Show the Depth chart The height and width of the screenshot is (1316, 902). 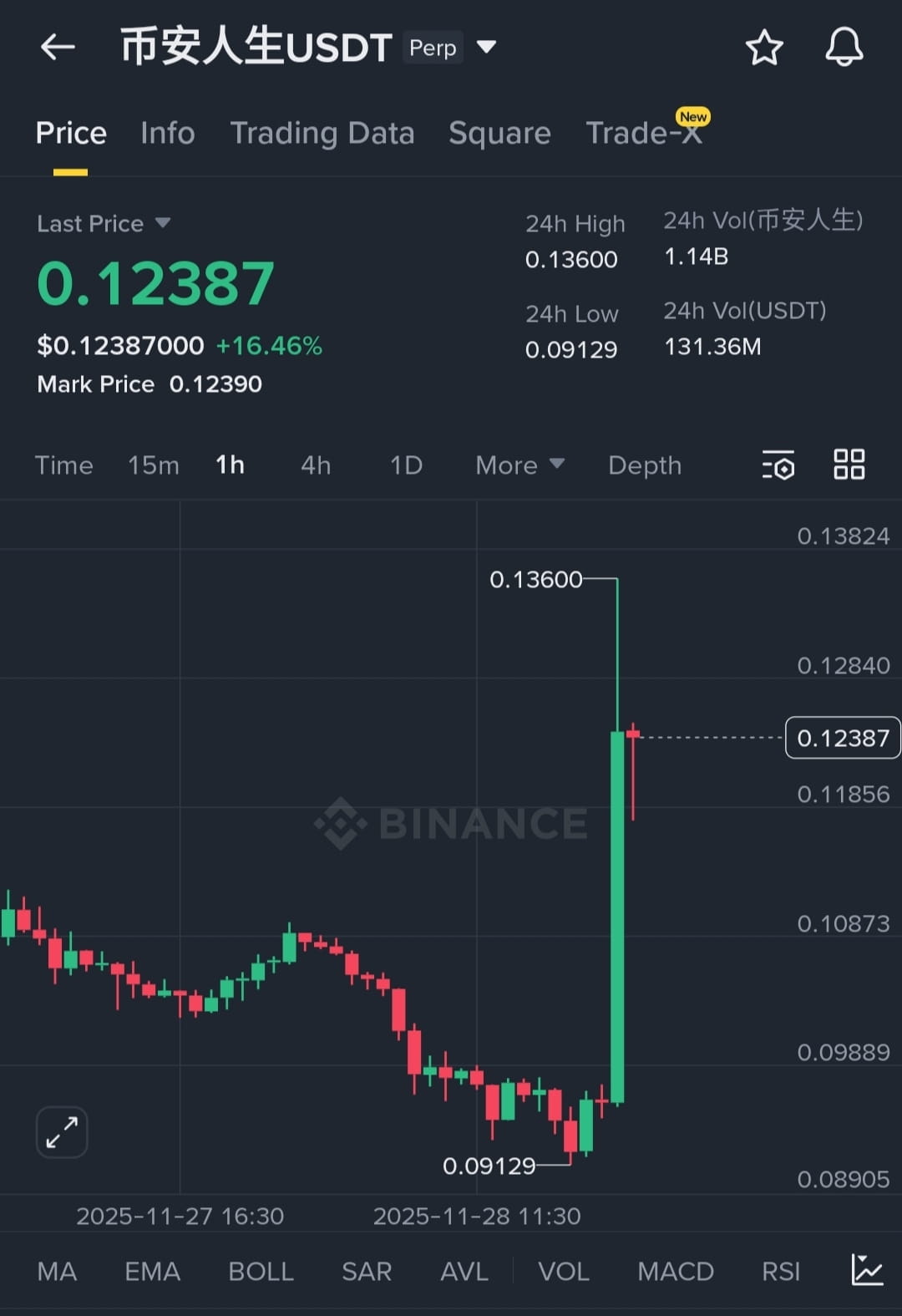pos(645,465)
